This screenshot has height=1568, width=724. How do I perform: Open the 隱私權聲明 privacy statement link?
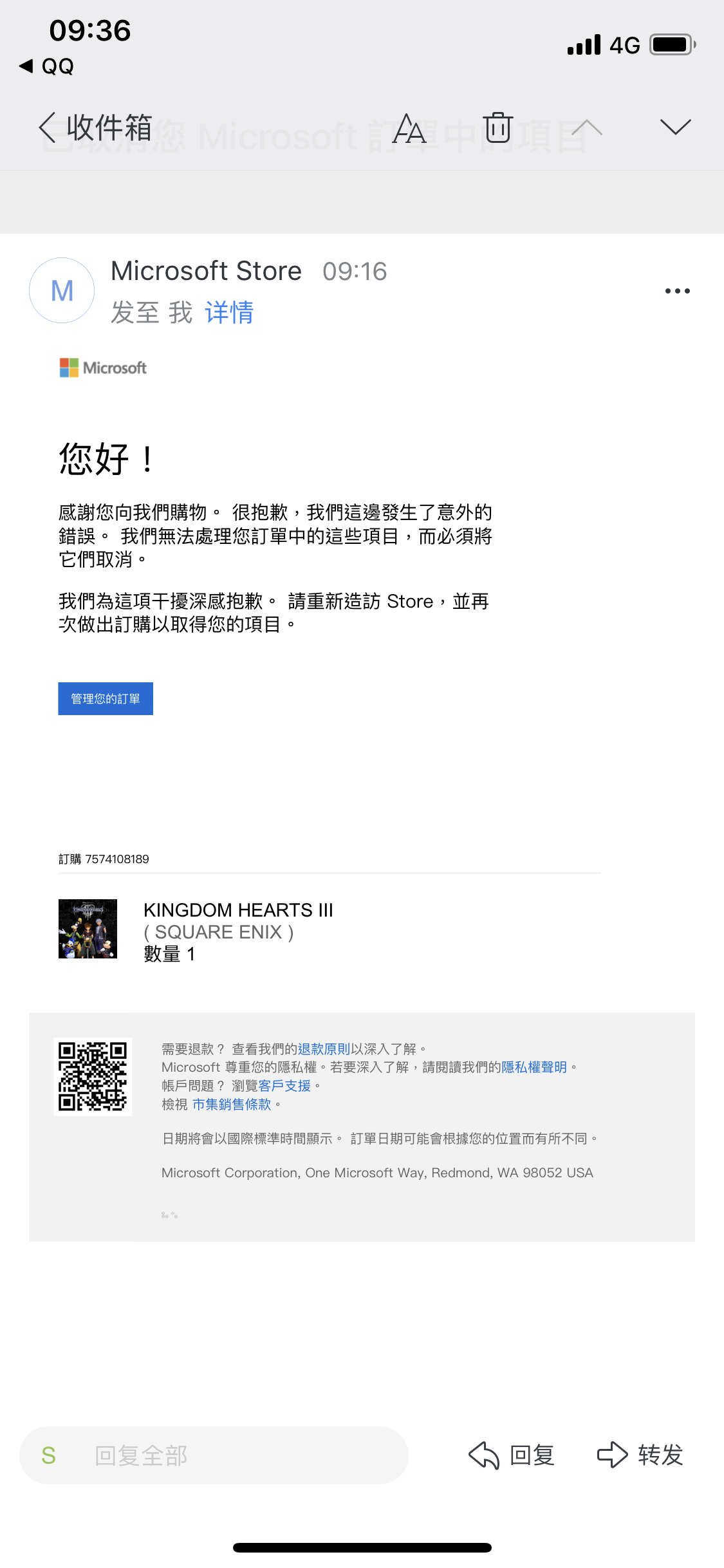coord(534,1067)
